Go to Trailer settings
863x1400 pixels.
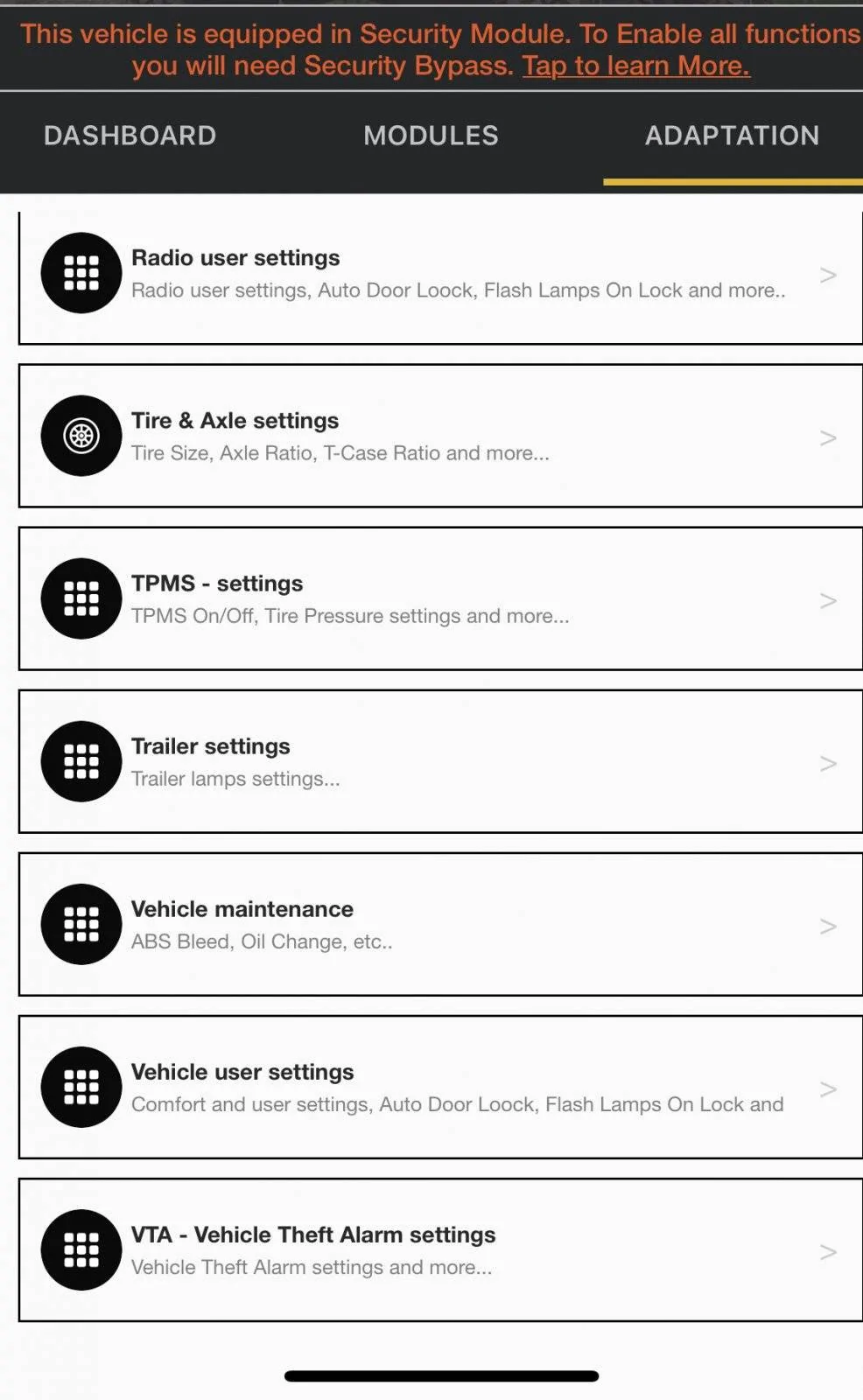pos(440,761)
